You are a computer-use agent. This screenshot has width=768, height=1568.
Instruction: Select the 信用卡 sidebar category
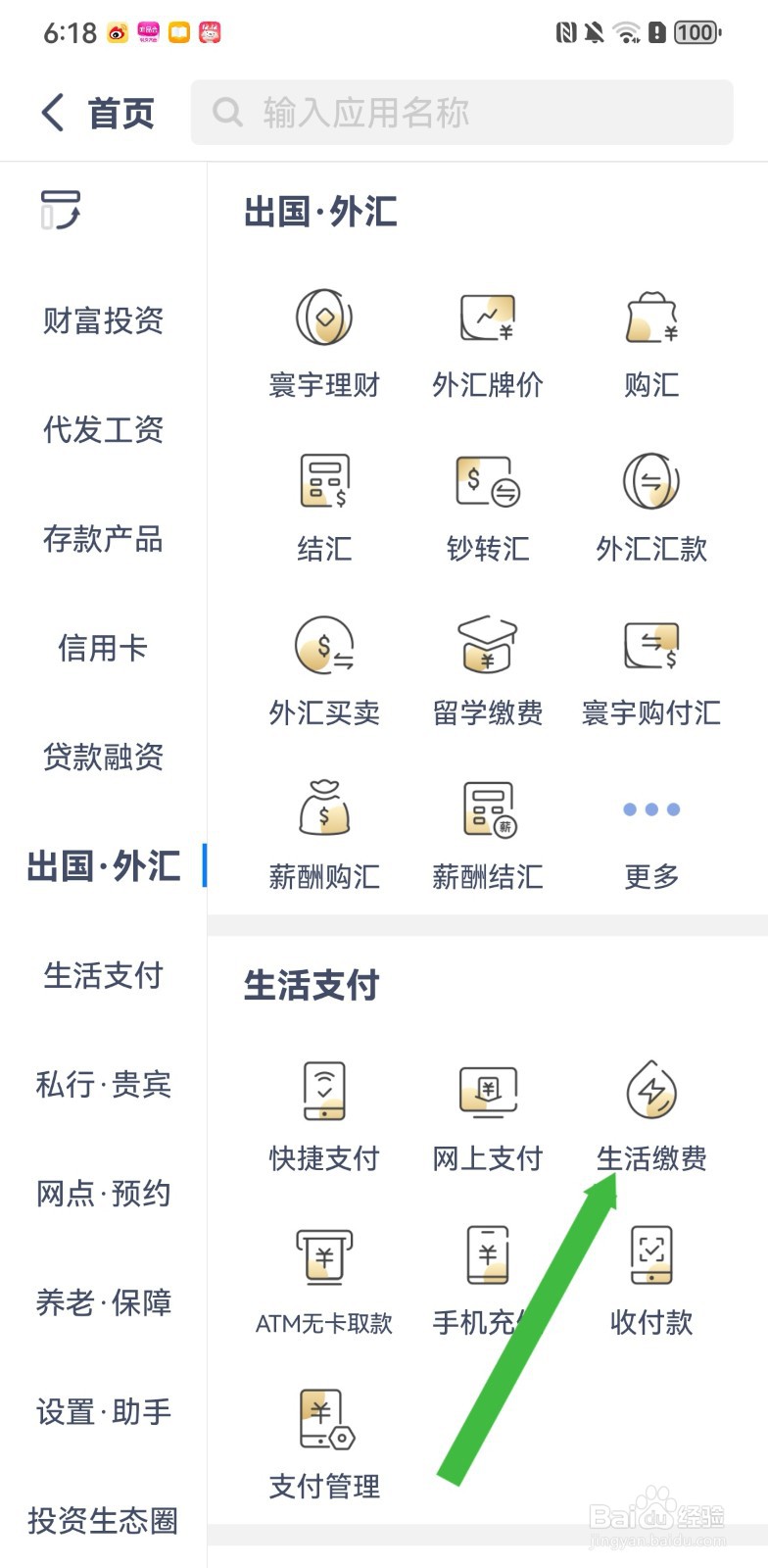(103, 648)
